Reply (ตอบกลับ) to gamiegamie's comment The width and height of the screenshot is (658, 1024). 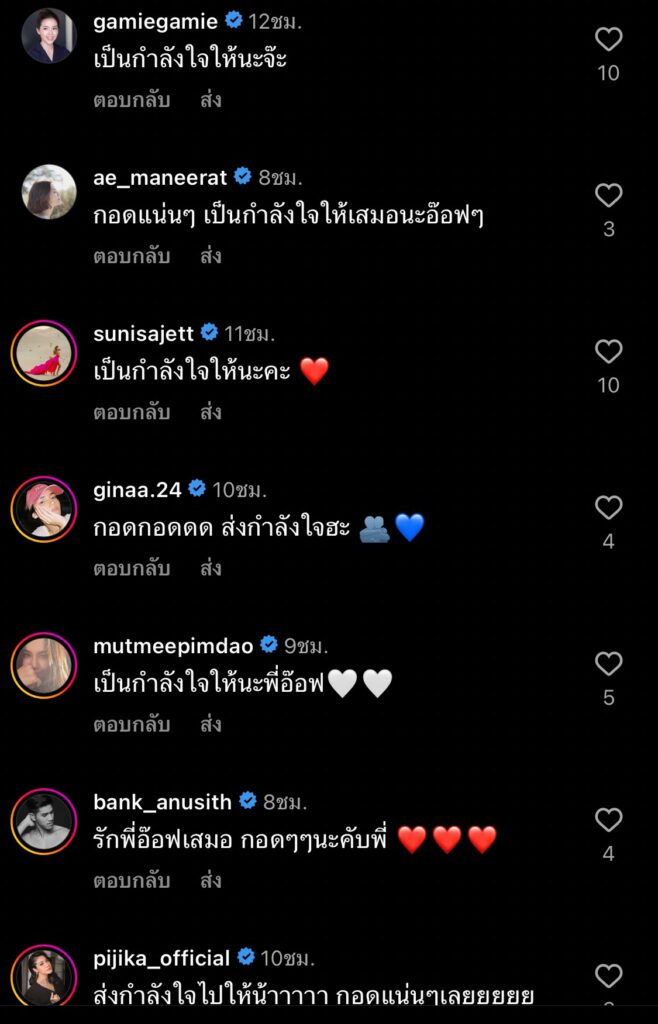131,100
